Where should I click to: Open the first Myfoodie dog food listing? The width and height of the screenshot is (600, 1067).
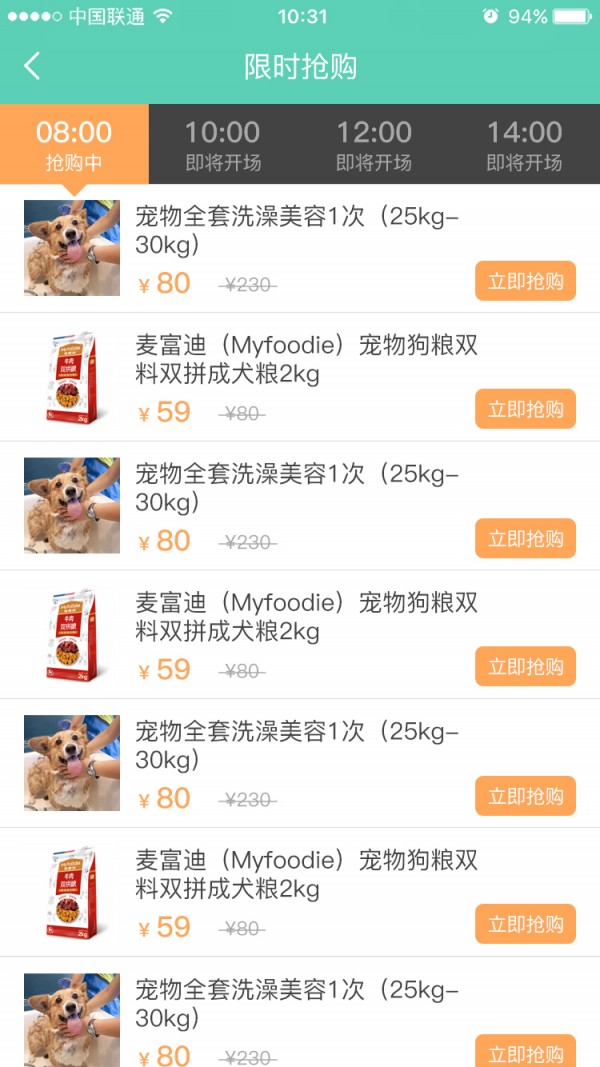click(306, 360)
